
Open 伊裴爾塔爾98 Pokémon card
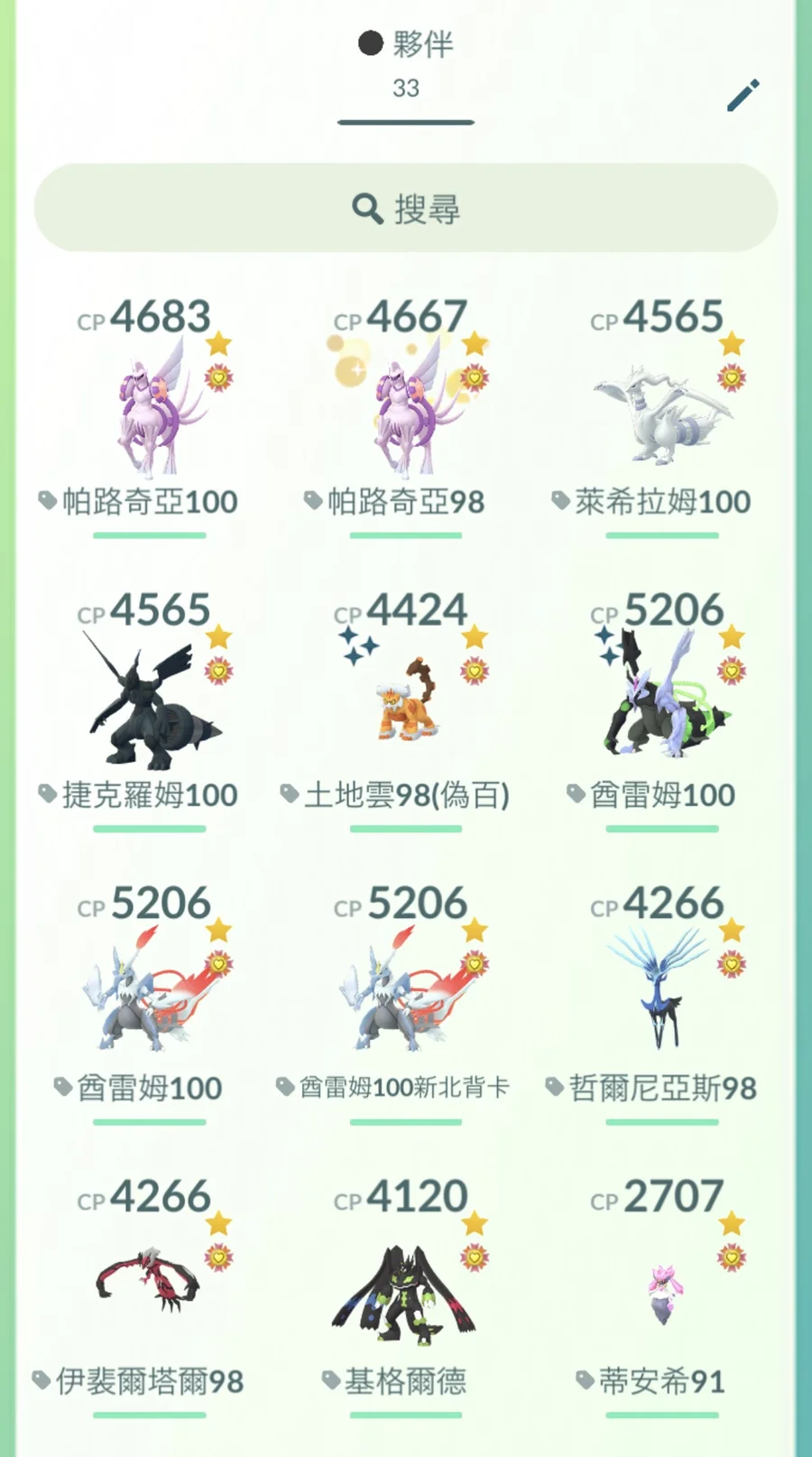150,1296
